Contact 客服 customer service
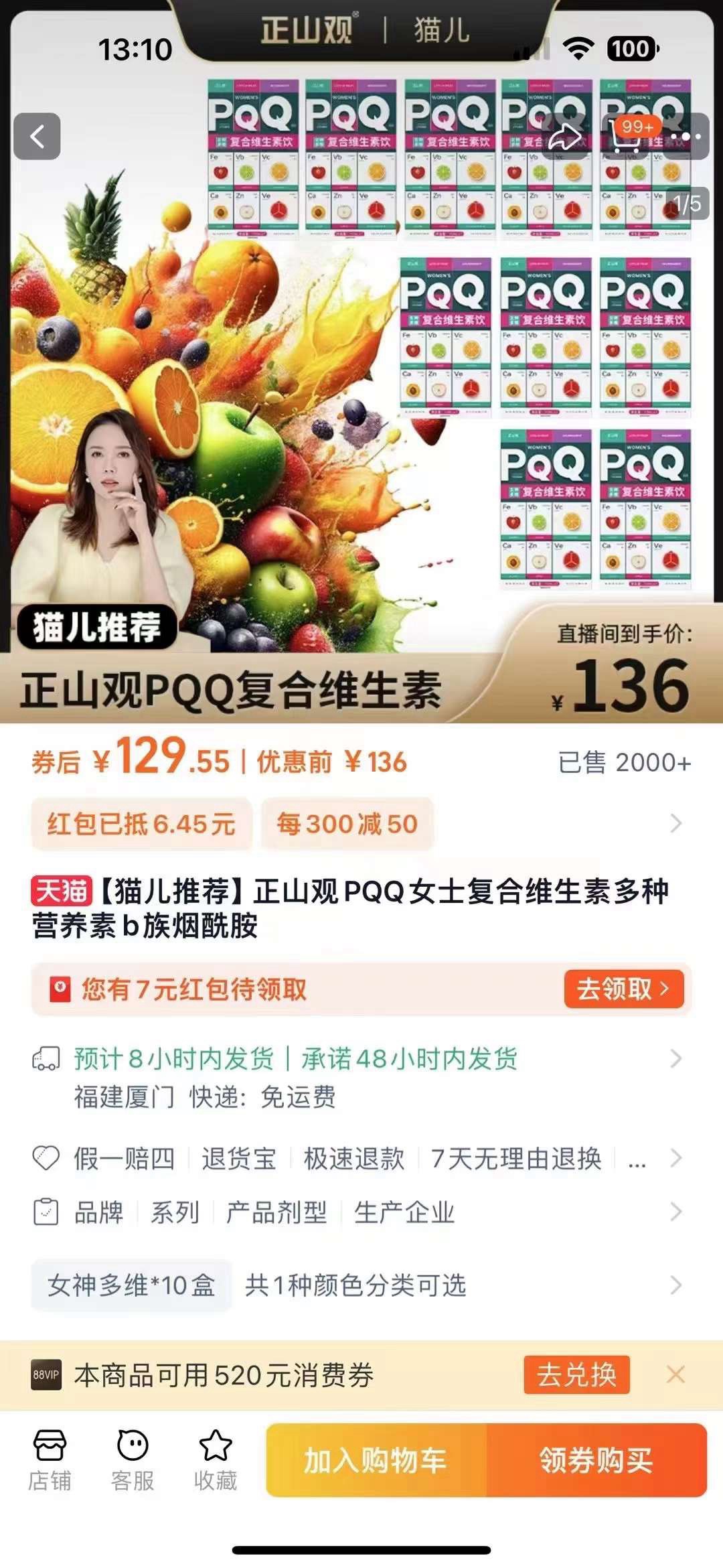Viewport: 723px width, 1568px height. tap(133, 1459)
